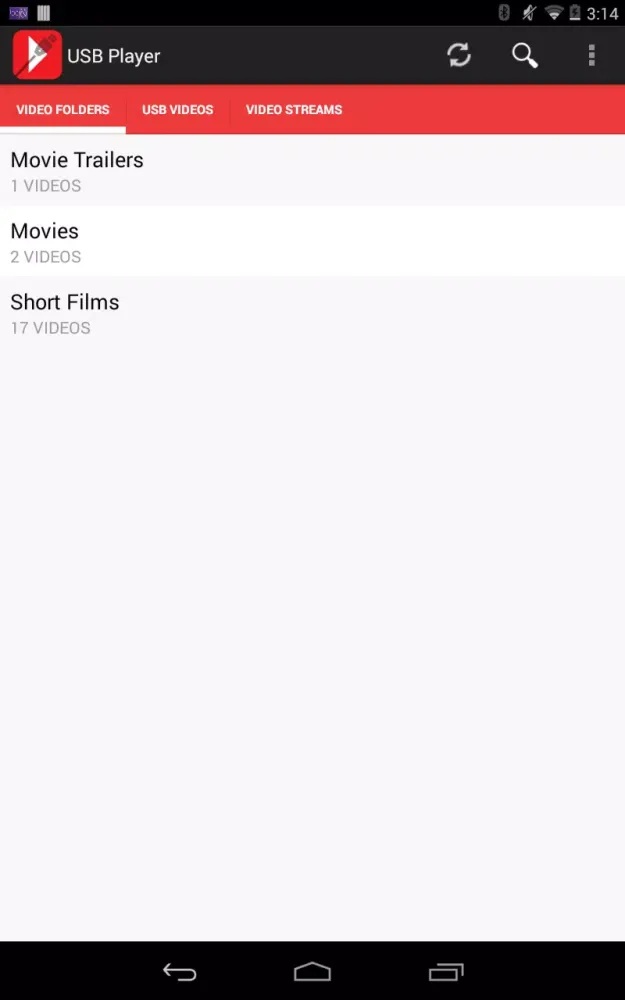
Task: Open the search magnifier icon
Action: pyautogui.click(x=525, y=56)
